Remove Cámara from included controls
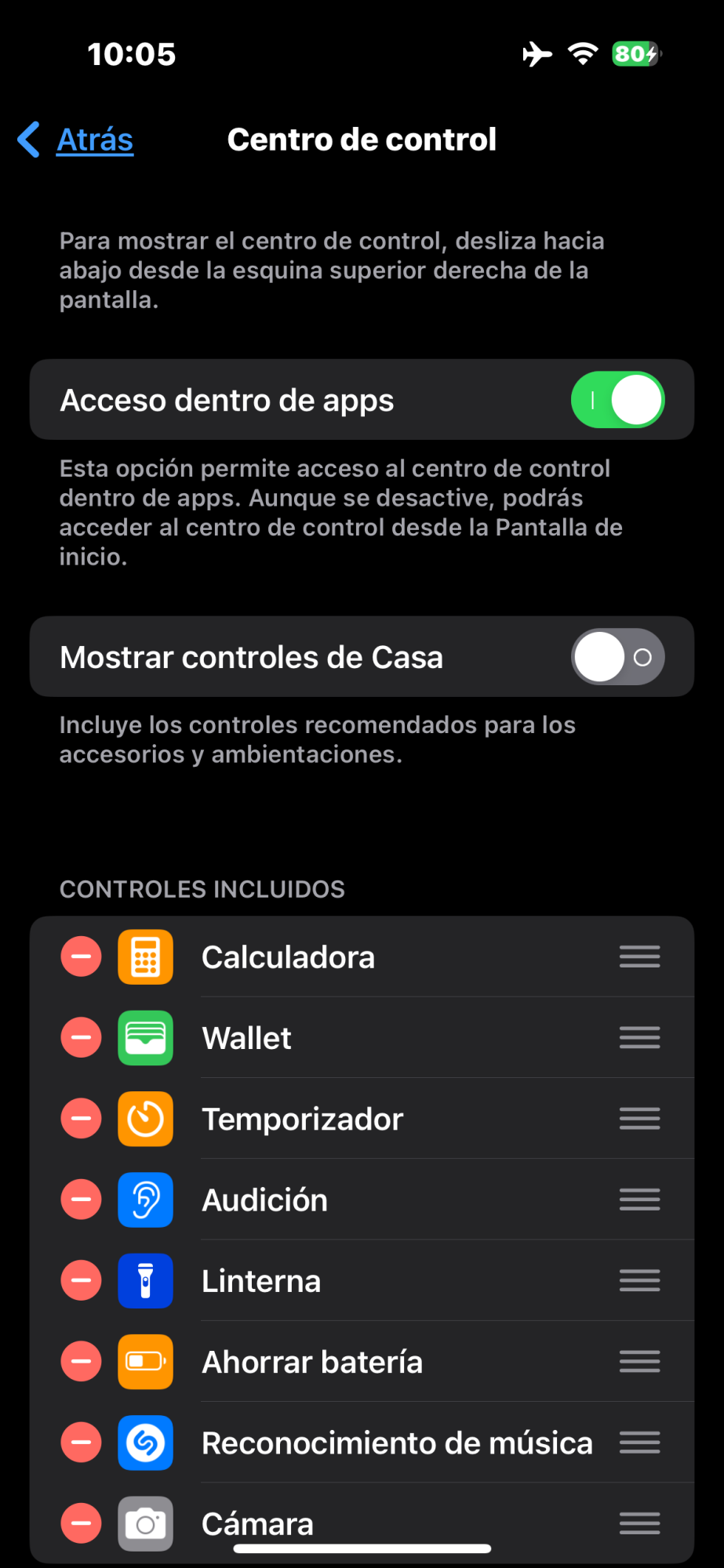Viewport: 724px width, 1568px height. [x=82, y=1523]
